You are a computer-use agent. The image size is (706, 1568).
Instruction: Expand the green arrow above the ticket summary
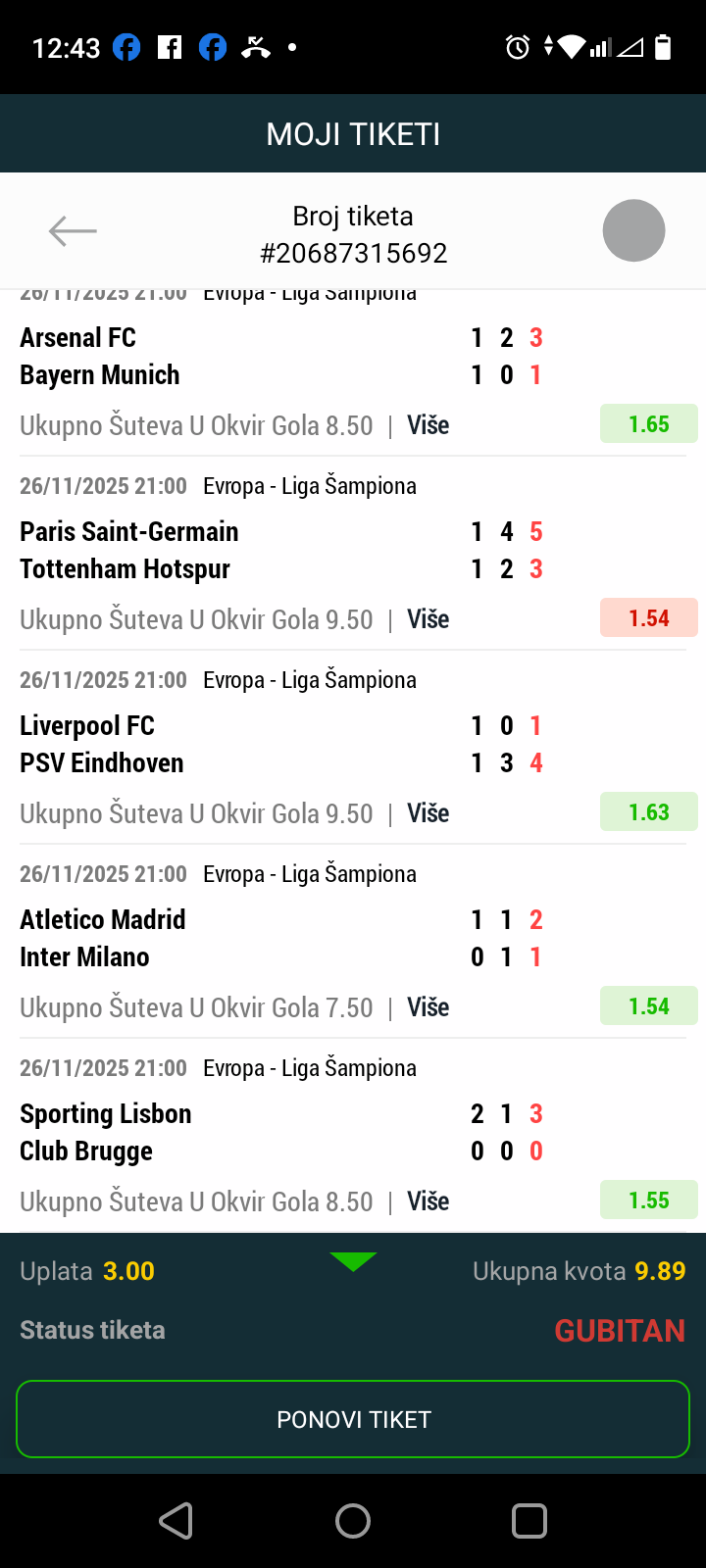point(353,1261)
